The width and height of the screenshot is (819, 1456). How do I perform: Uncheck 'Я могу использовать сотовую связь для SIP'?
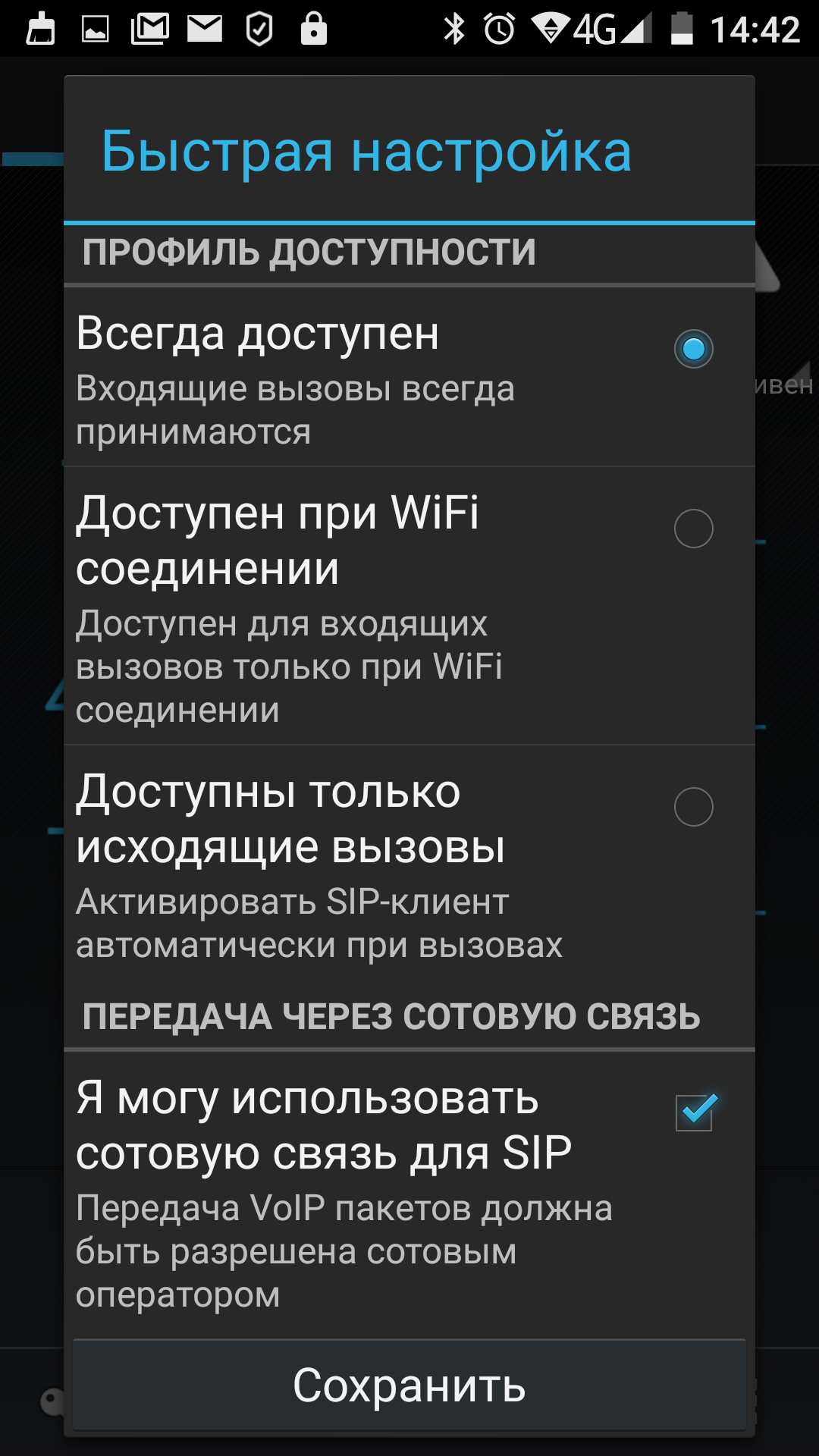coord(409,1194)
